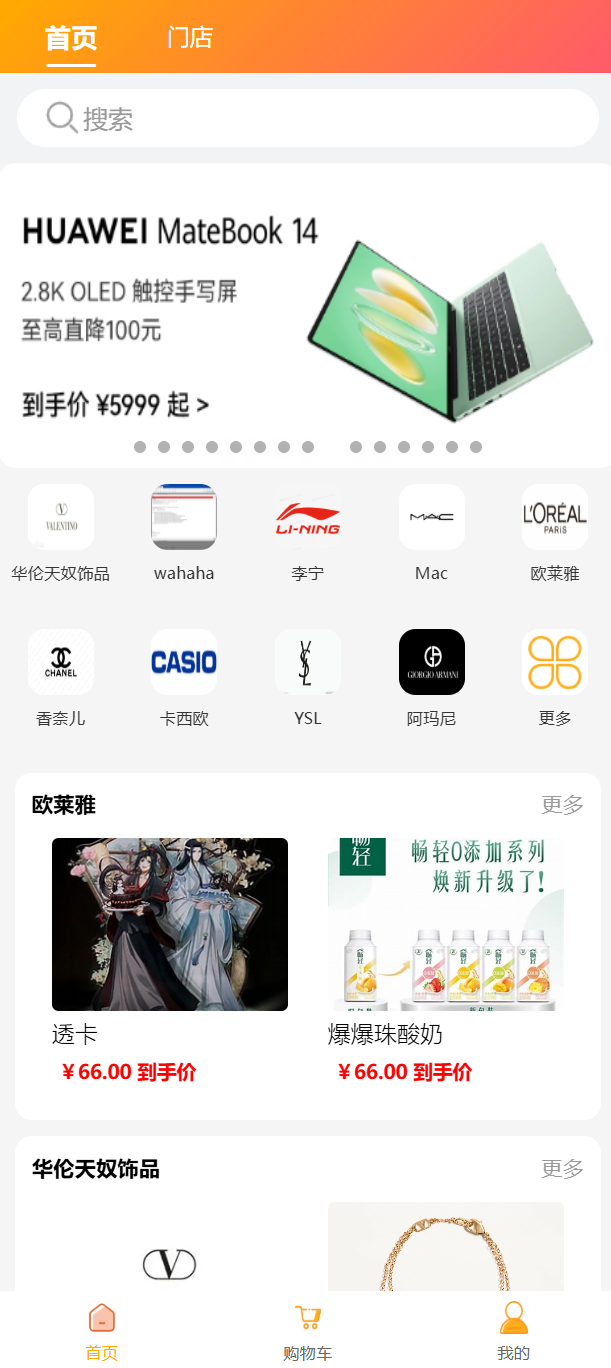The width and height of the screenshot is (611, 1368).
Task: Open the 华伦天奴饰品 brand icon
Action: 60,518
